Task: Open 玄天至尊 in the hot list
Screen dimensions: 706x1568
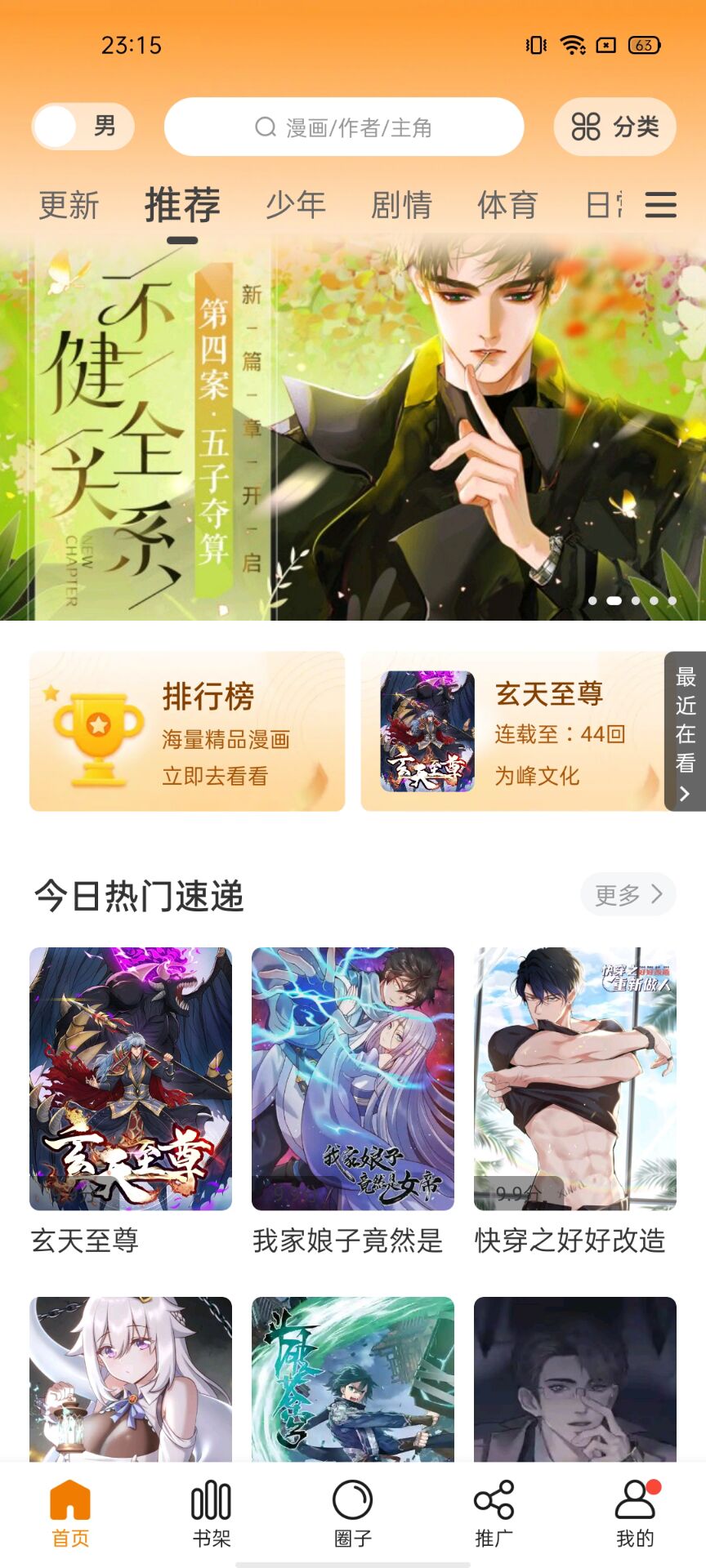Action: [x=131, y=1078]
